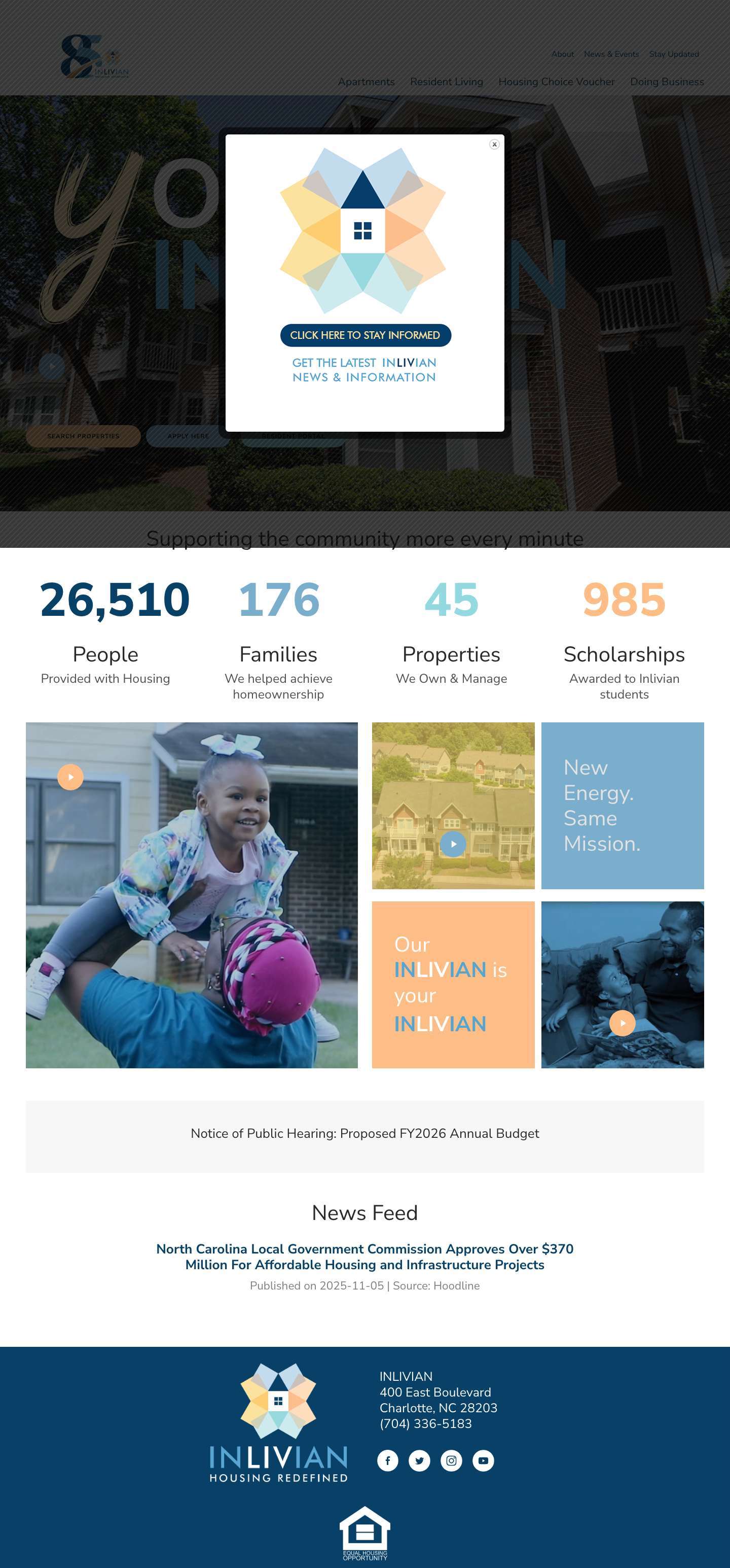
Task: Open the Apartments menu
Action: click(x=366, y=82)
